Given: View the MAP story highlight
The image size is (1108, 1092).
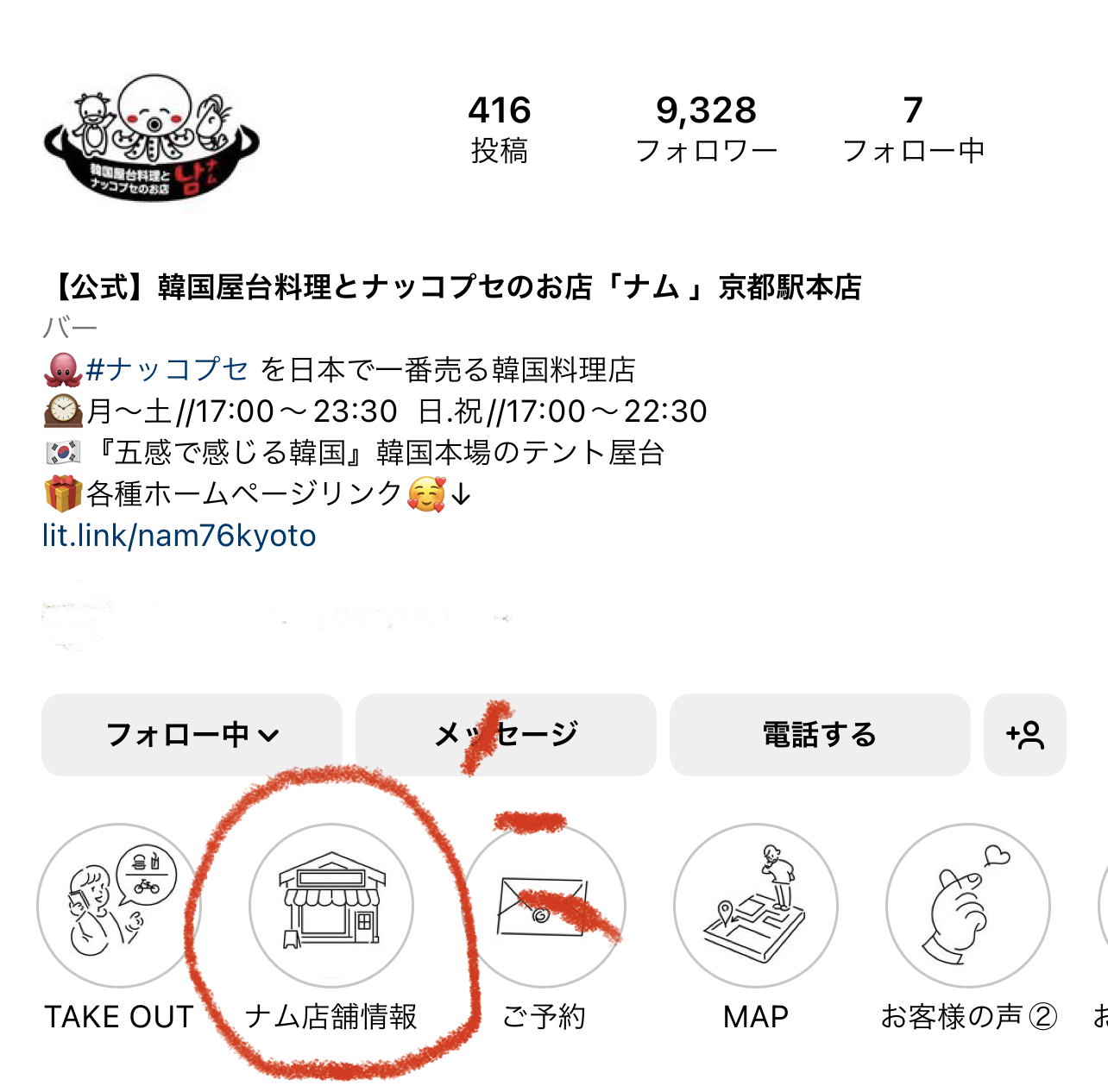Looking at the screenshot, I should 756,906.
